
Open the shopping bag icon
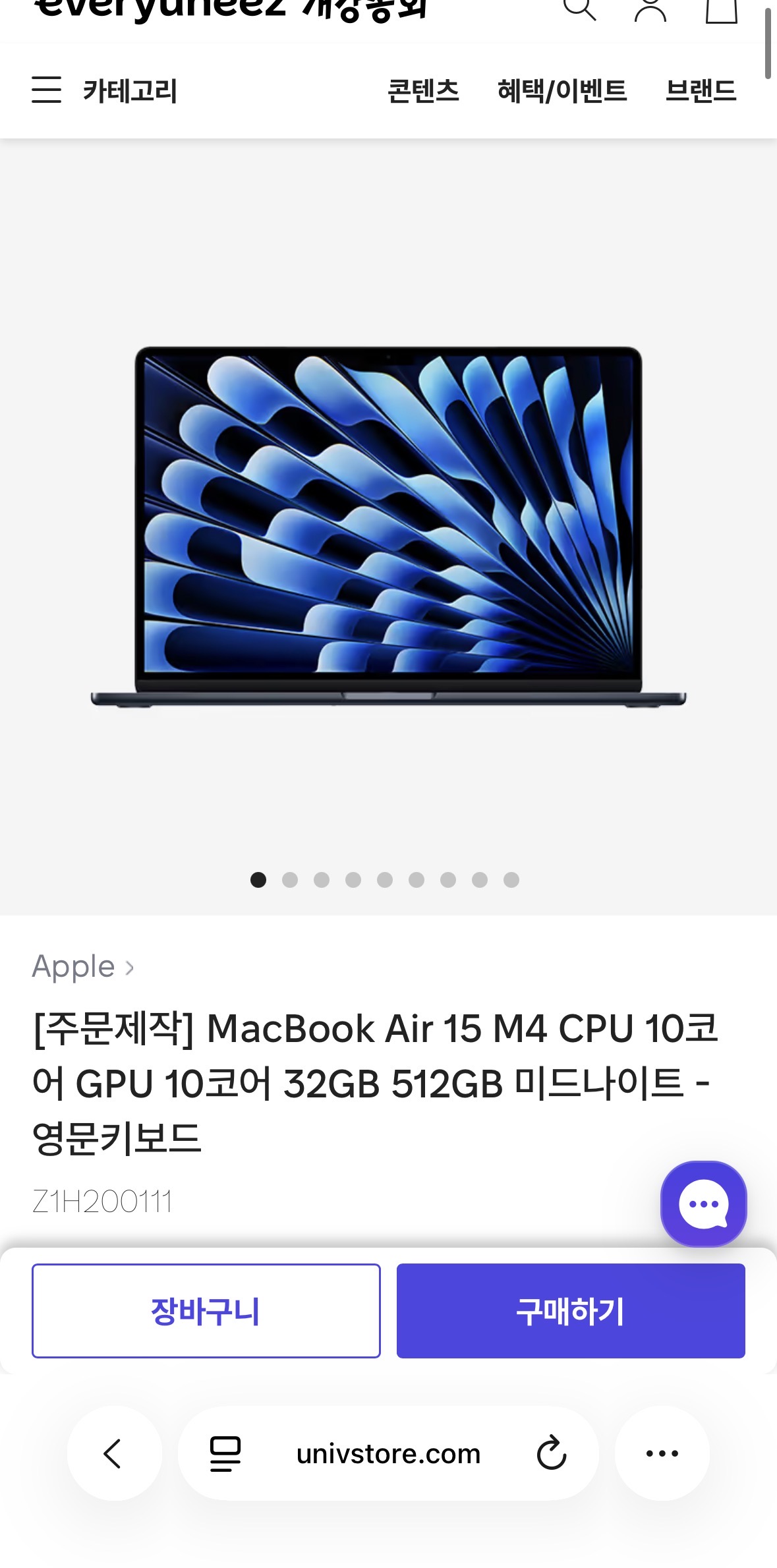click(x=721, y=11)
